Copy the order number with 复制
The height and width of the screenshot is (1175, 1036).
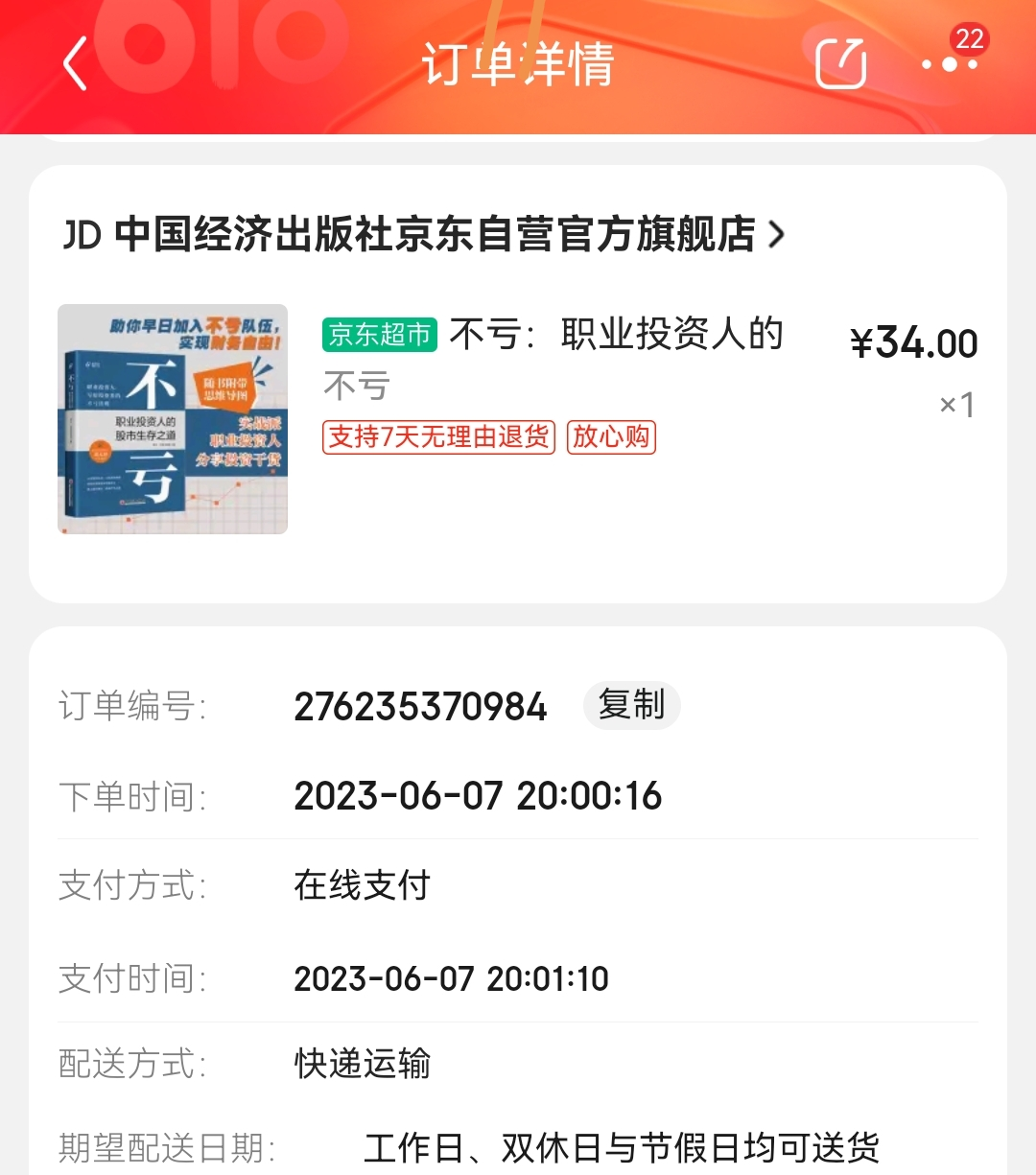[x=631, y=705]
